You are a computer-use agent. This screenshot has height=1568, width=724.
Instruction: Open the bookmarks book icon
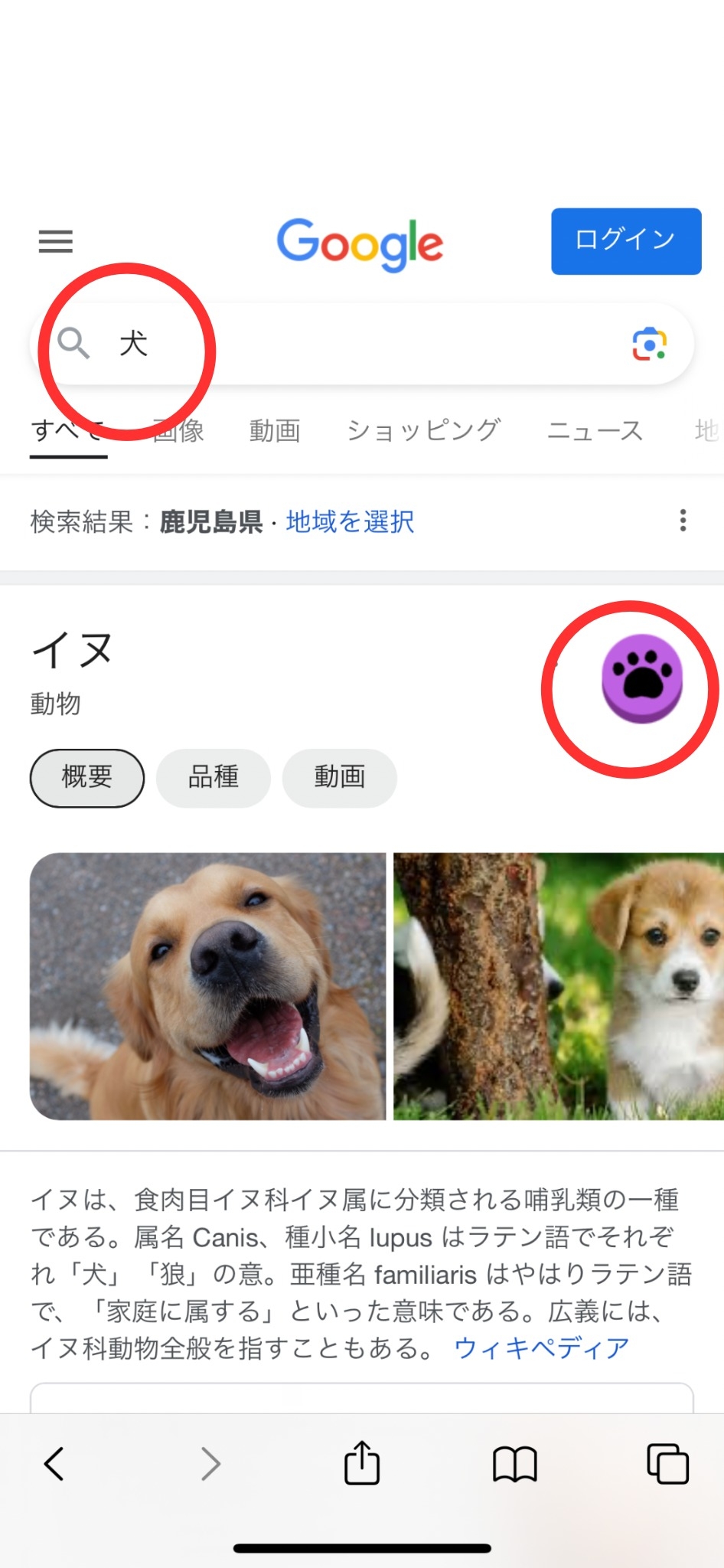click(514, 1464)
